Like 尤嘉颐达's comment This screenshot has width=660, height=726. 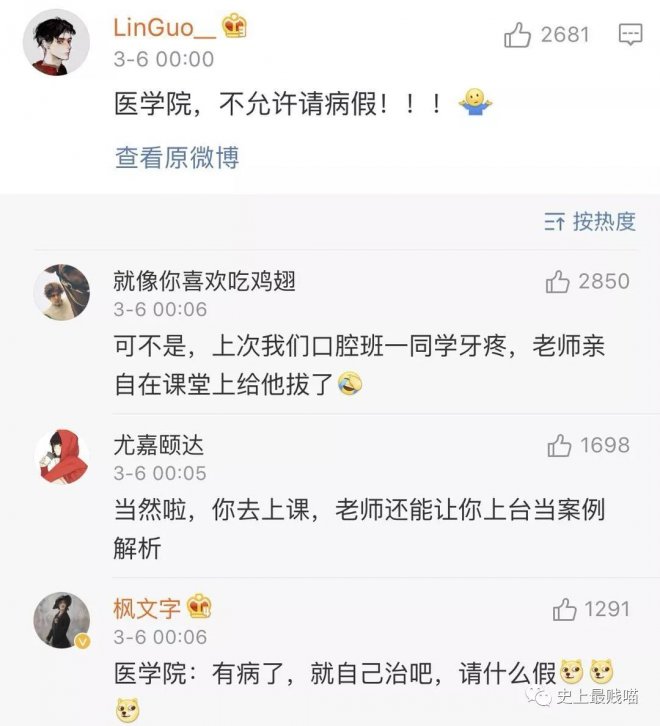click(x=559, y=445)
